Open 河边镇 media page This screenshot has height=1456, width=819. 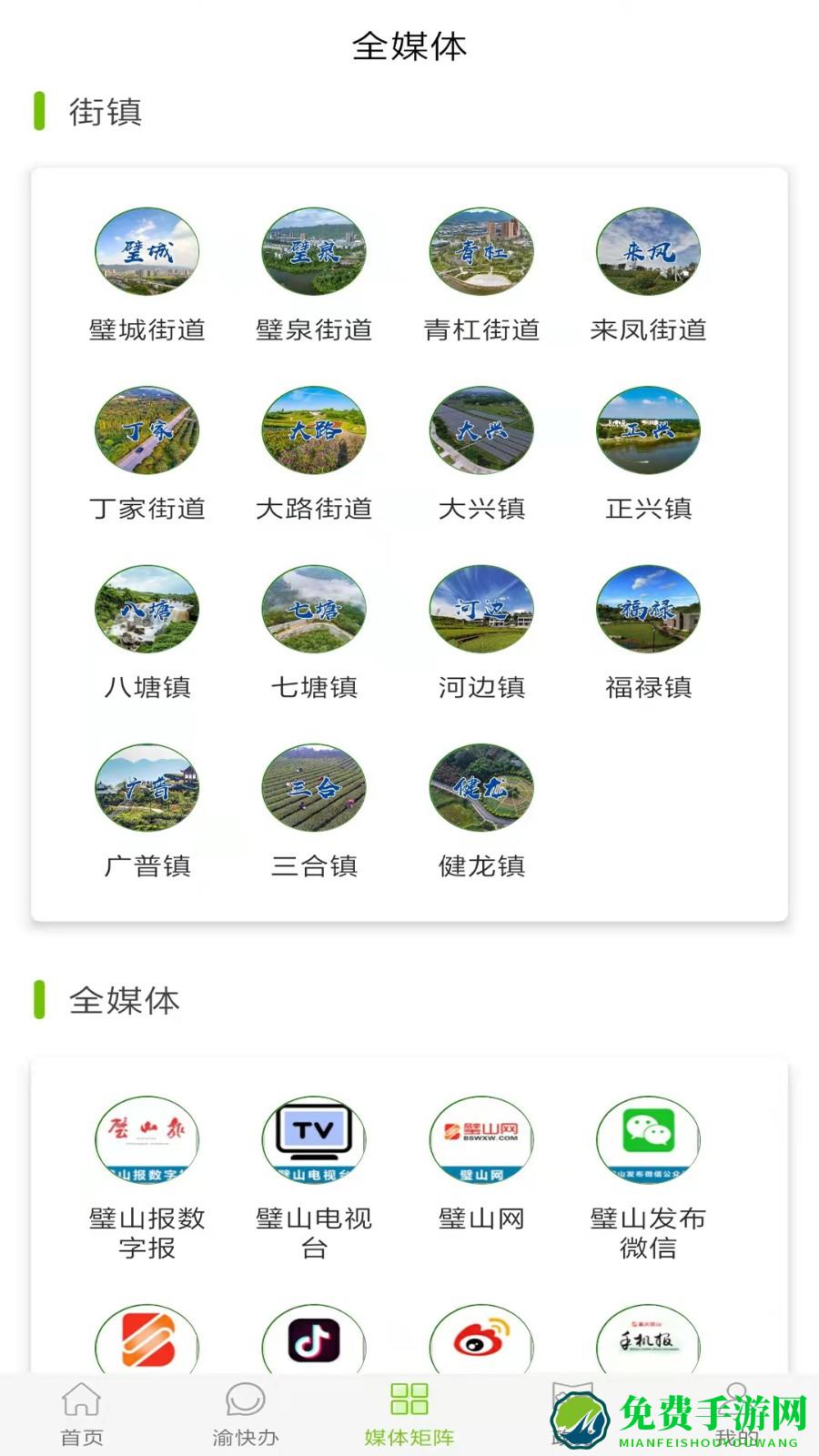tap(481, 610)
